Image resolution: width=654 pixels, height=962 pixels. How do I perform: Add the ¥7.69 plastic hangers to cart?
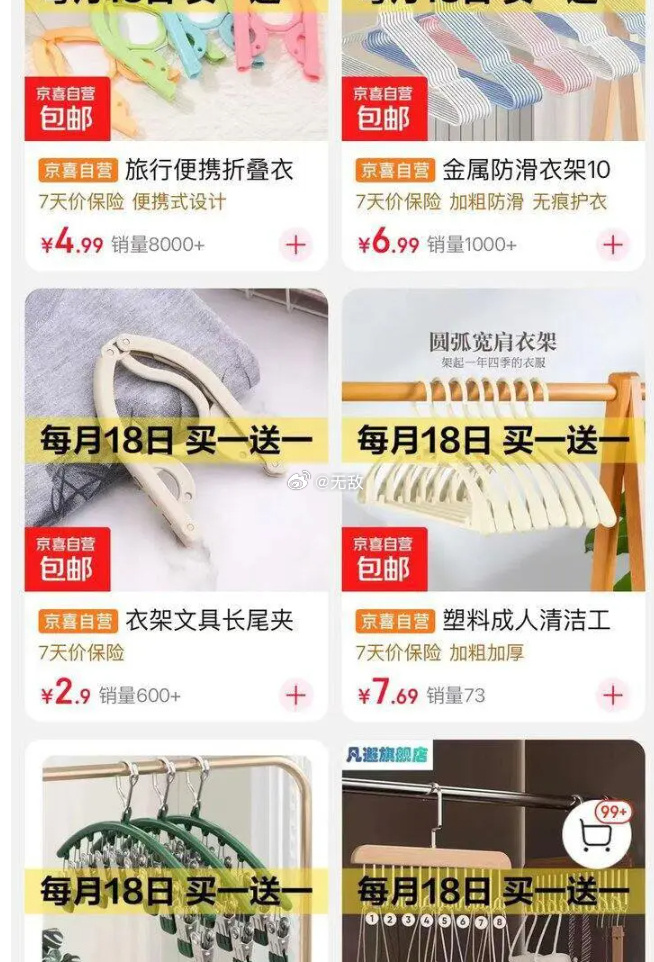coord(612,695)
